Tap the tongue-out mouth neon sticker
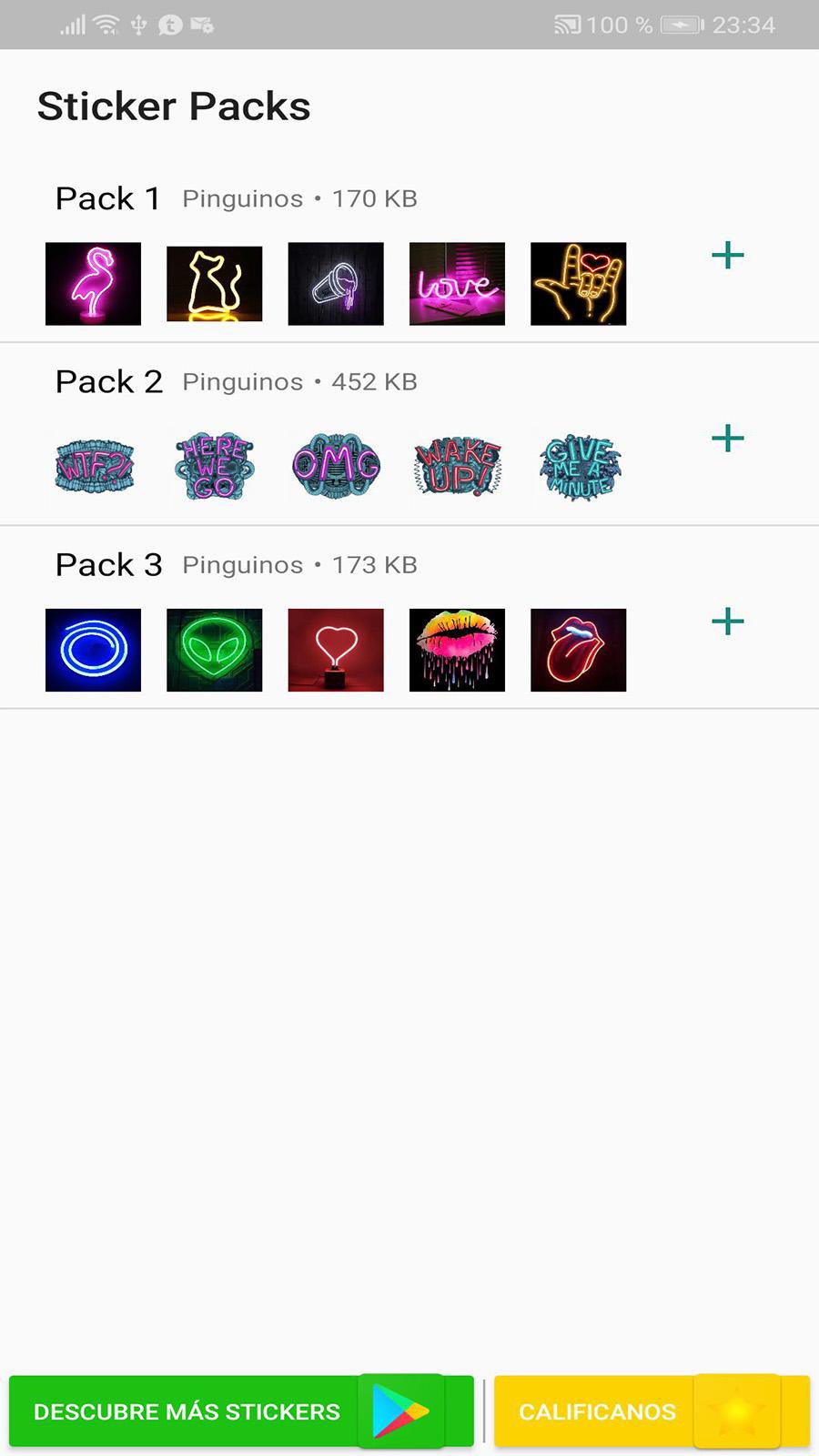The width and height of the screenshot is (819, 1456). (x=579, y=650)
